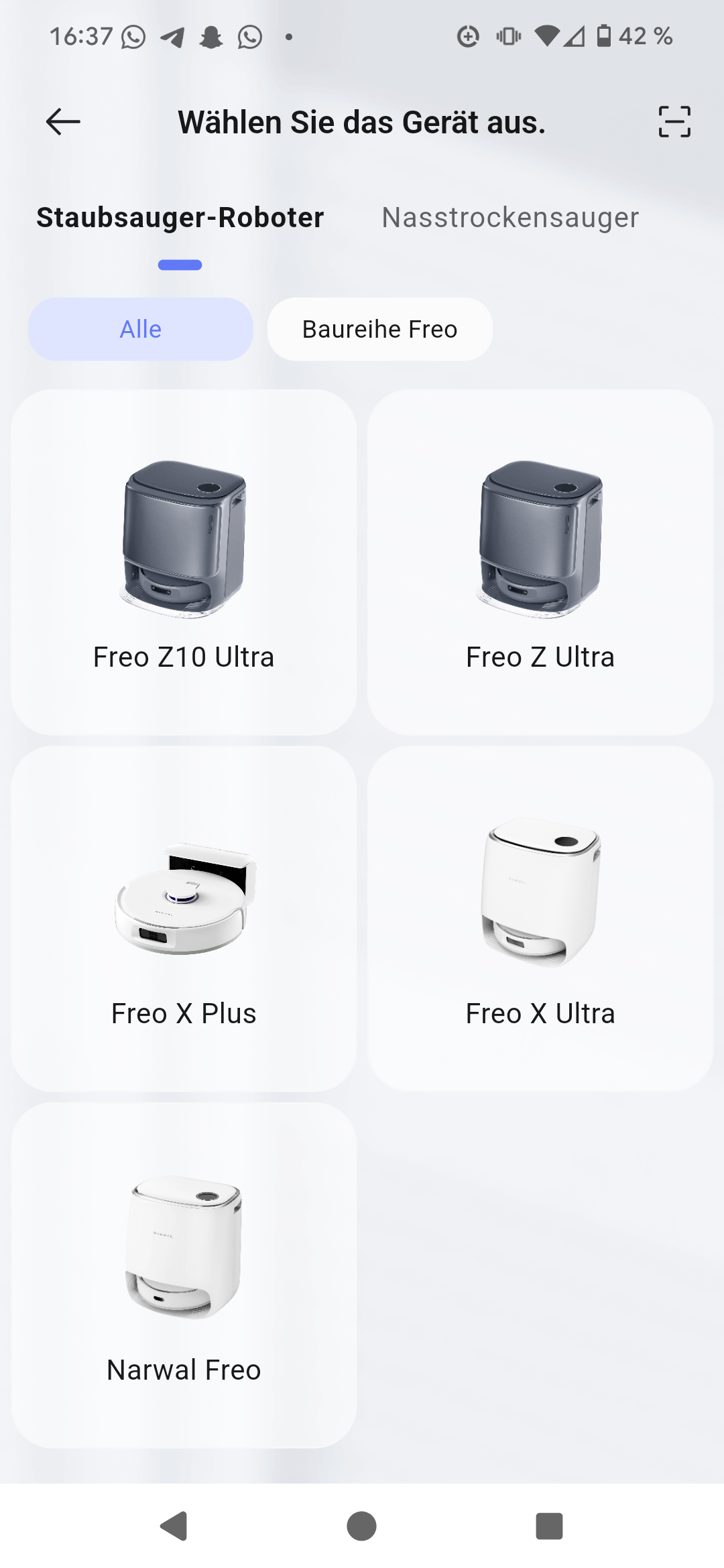Viewport: 724px width, 1568px height.
Task: Open recent apps from navigation bar
Action: [x=549, y=1526]
